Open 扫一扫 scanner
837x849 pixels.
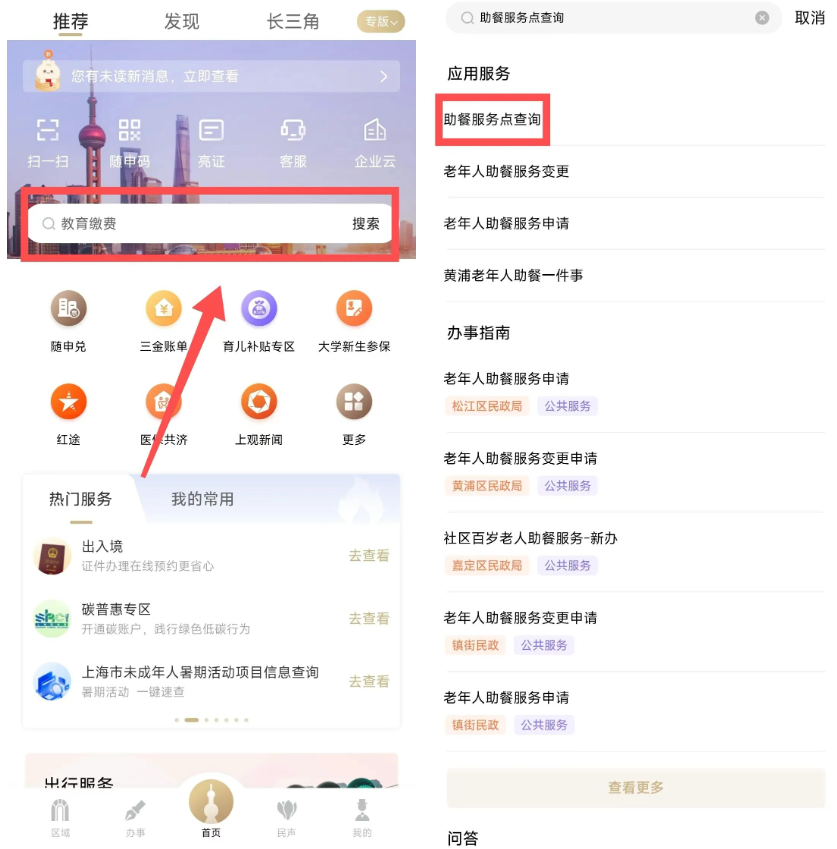48,142
